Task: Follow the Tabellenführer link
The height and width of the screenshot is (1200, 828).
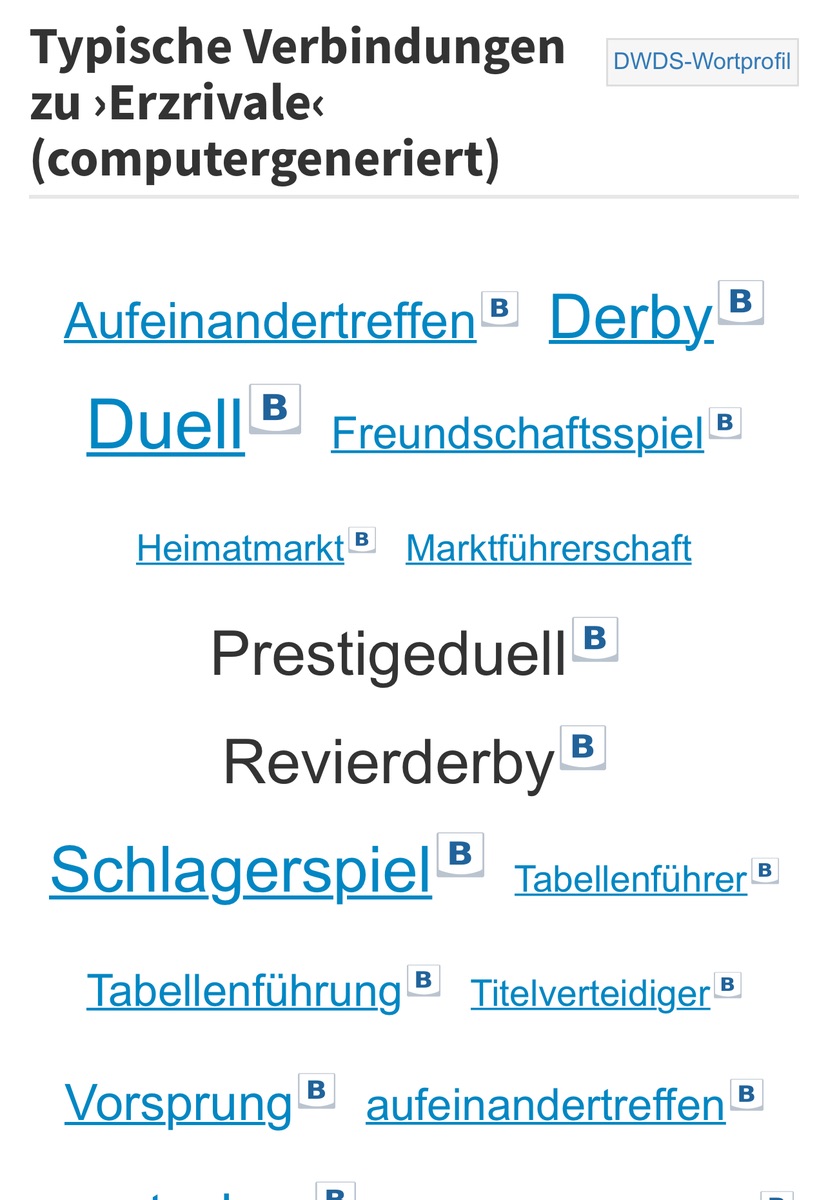Action: pyautogui.click(x=630, y=879)
